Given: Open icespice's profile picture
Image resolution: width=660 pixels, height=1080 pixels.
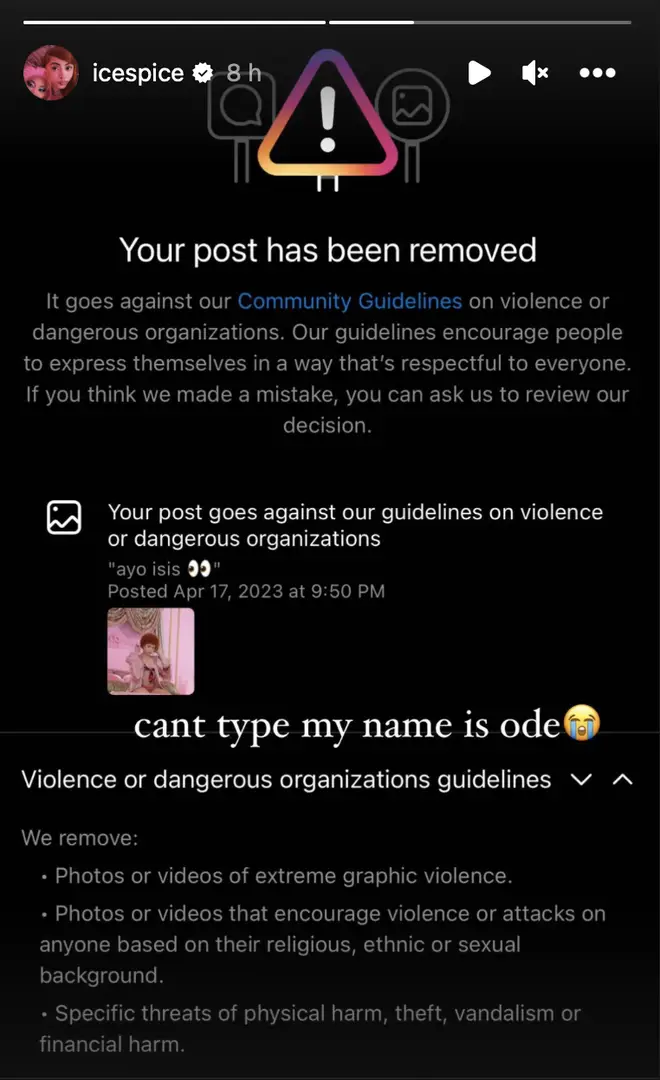Looking at the screenshot, I should (51, 72).
